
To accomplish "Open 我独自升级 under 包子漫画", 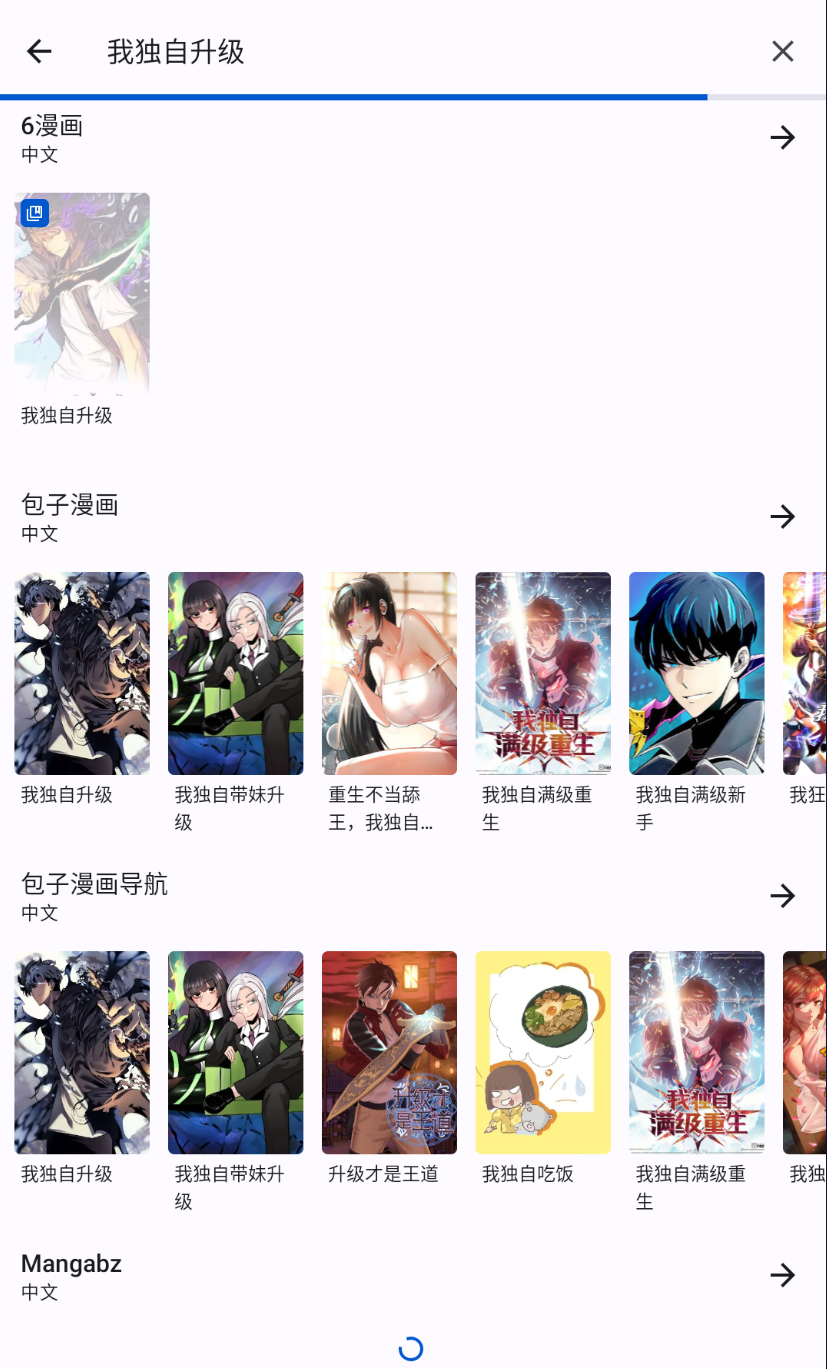I will click(82, 673).
